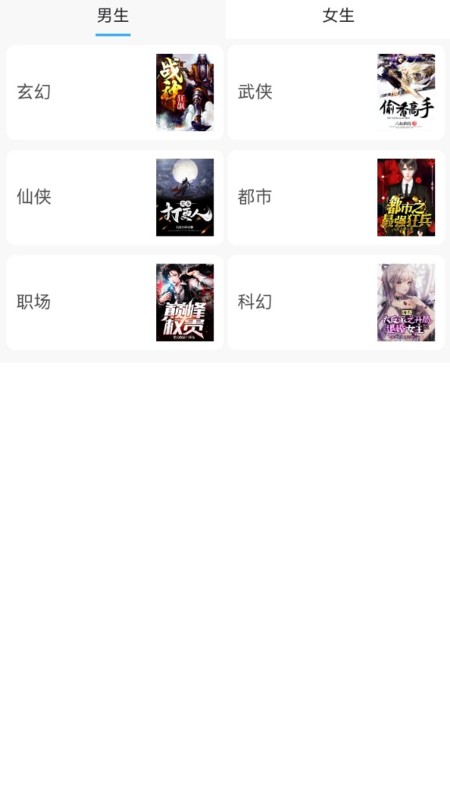This screenshot has width=450, height=800.
Task: Open the 武侠 category card
Action: click(x=336, y=92)
